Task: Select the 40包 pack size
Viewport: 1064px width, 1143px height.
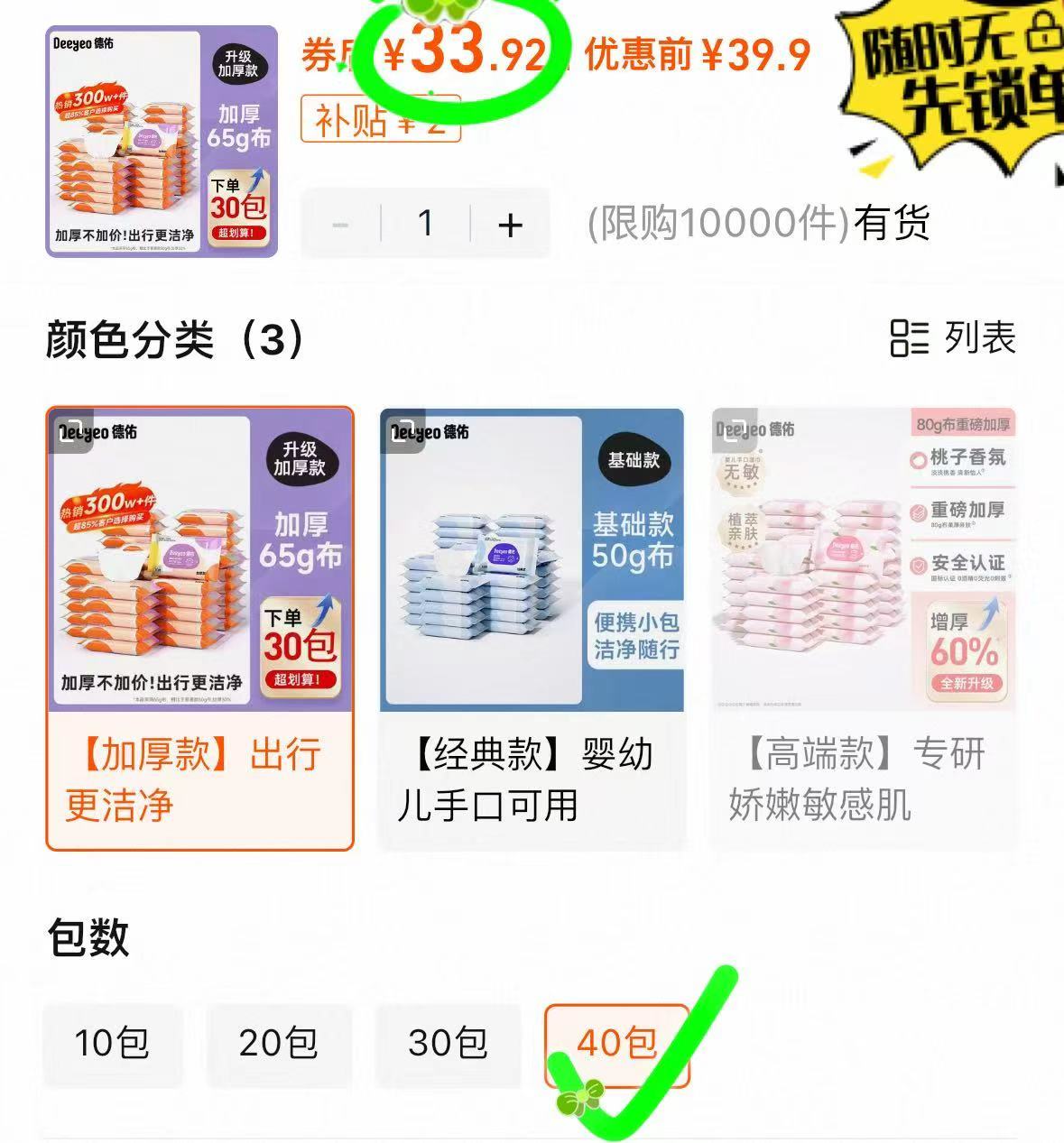Action: 616,1043
